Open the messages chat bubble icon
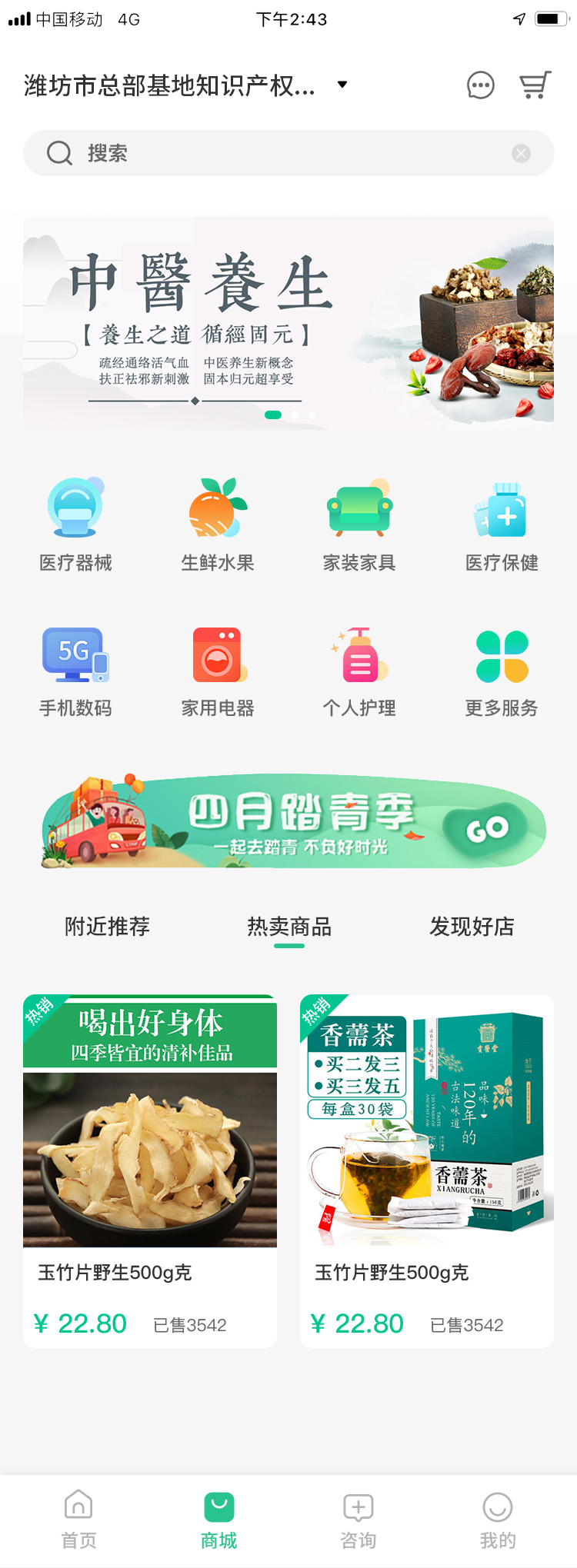This screenshot has width=577, height=1568. click(481, 85)
